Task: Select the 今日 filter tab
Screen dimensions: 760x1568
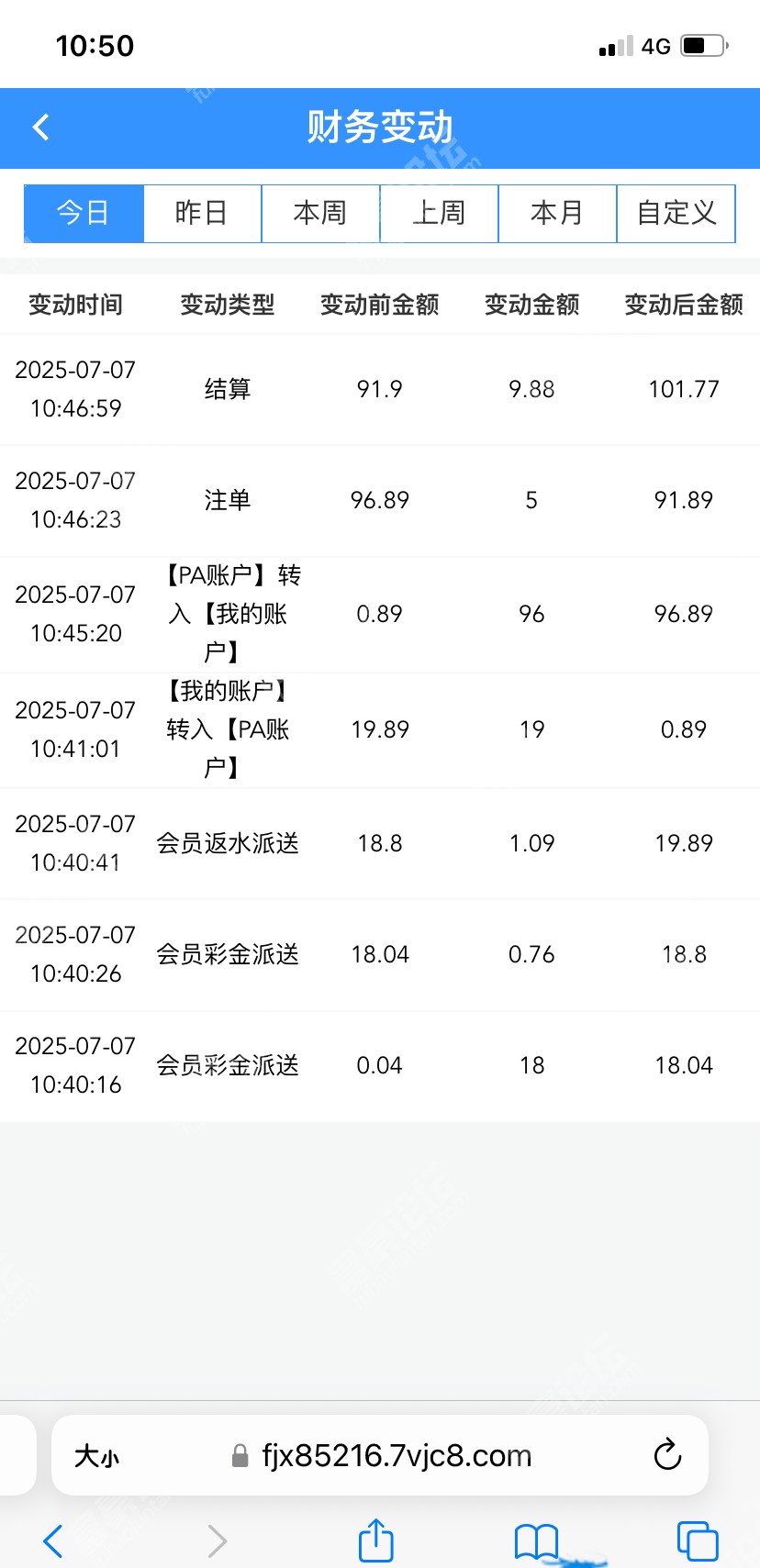Action: click(x=84, y=213)
